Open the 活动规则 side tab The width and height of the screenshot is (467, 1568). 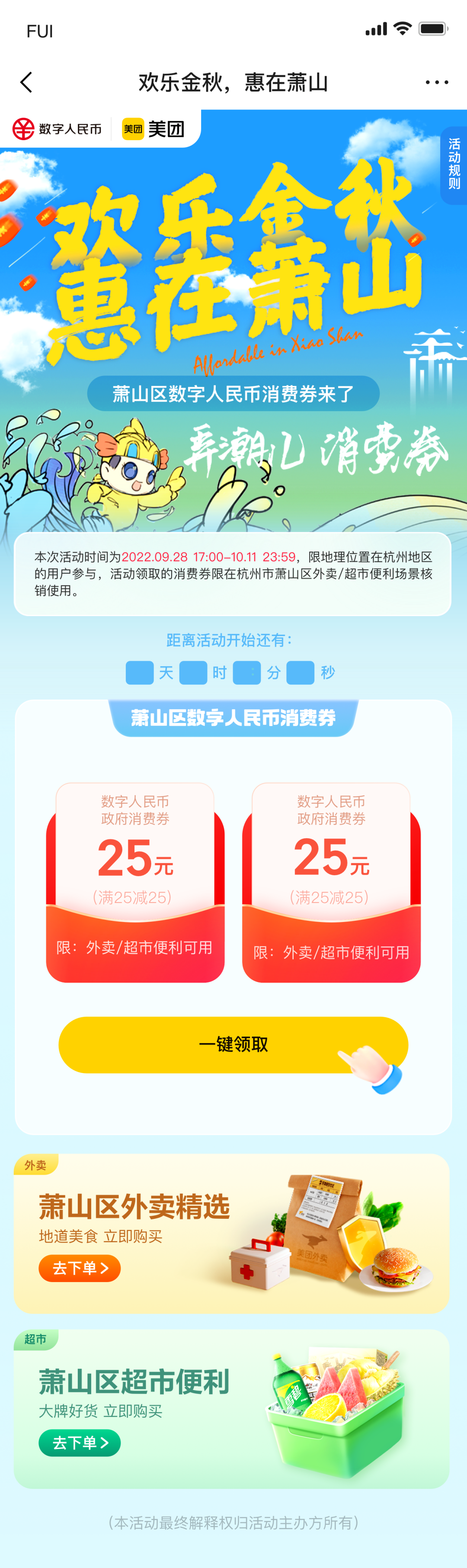point(454,164)
